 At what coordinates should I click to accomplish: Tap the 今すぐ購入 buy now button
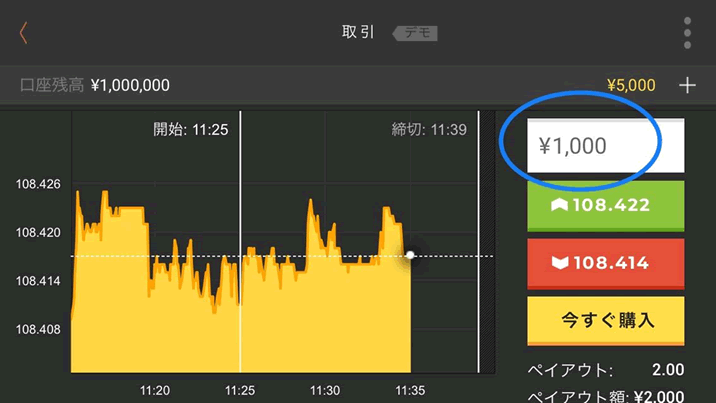(605, 321)
